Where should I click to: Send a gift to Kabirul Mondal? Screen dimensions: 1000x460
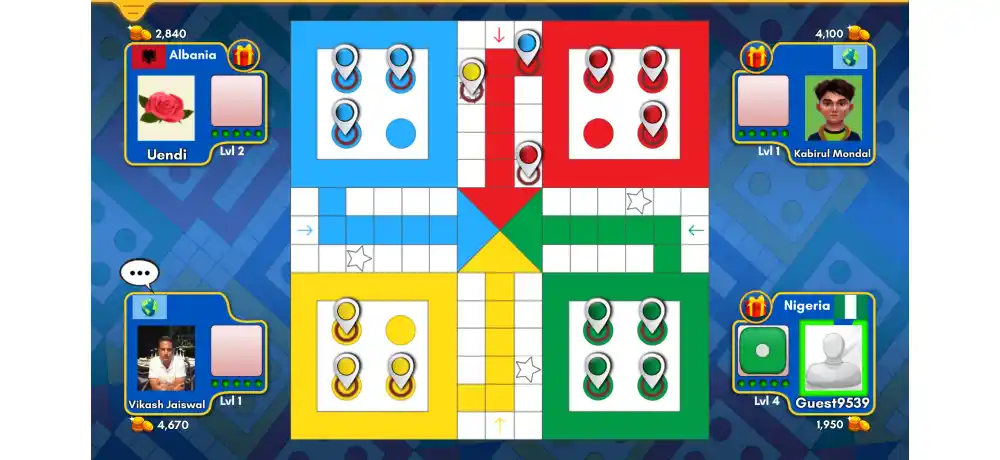click(x=756, y=55)
